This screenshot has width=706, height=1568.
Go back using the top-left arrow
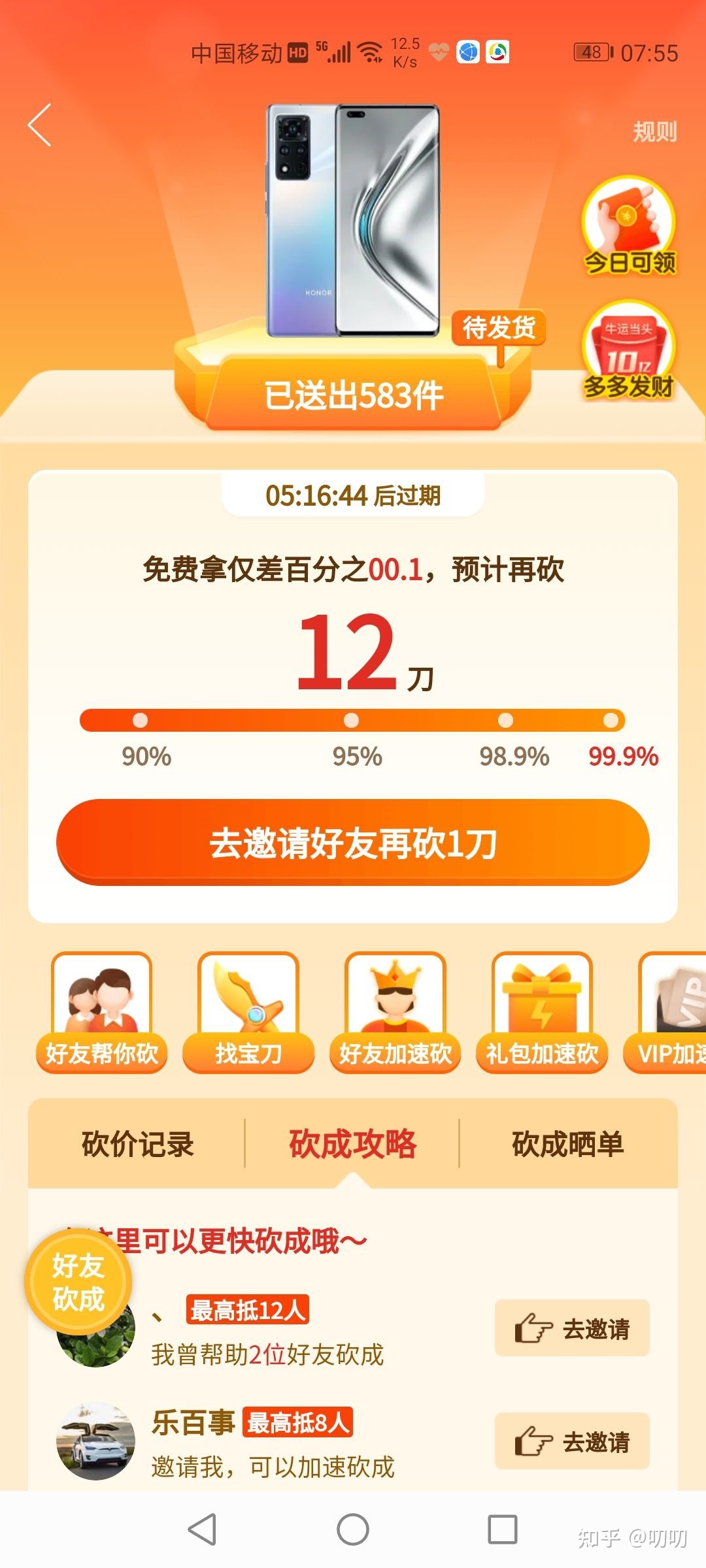[40, 124]
